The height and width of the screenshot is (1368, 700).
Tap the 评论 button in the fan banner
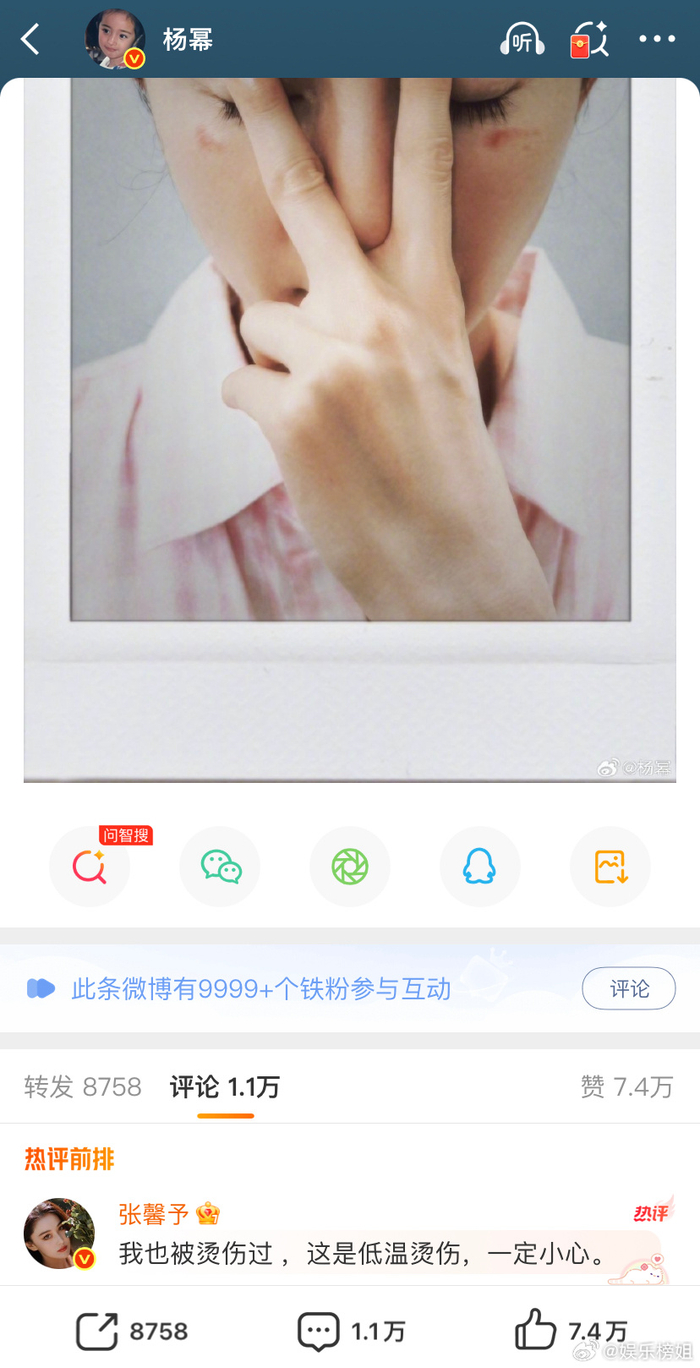click(629, 989)
